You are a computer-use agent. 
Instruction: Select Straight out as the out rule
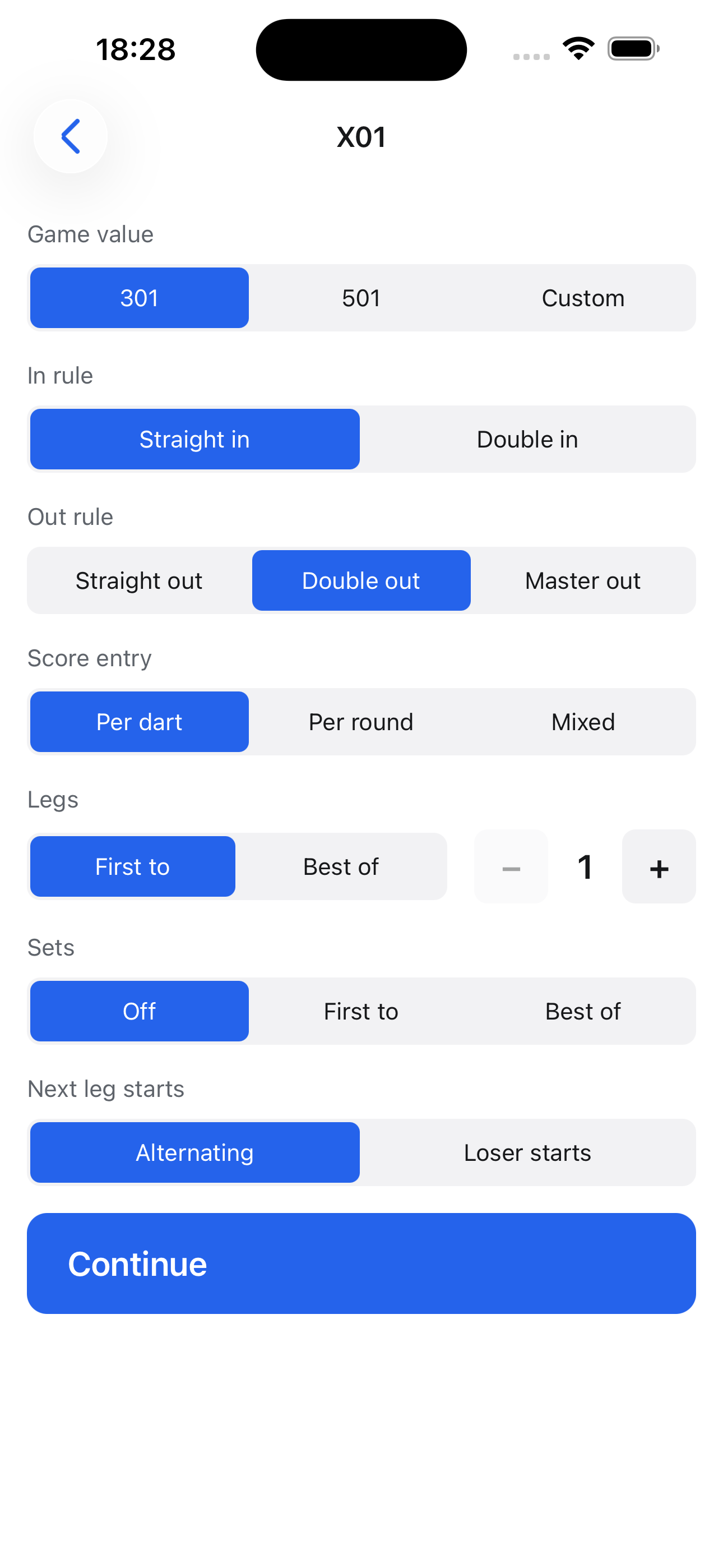(139, 580)
